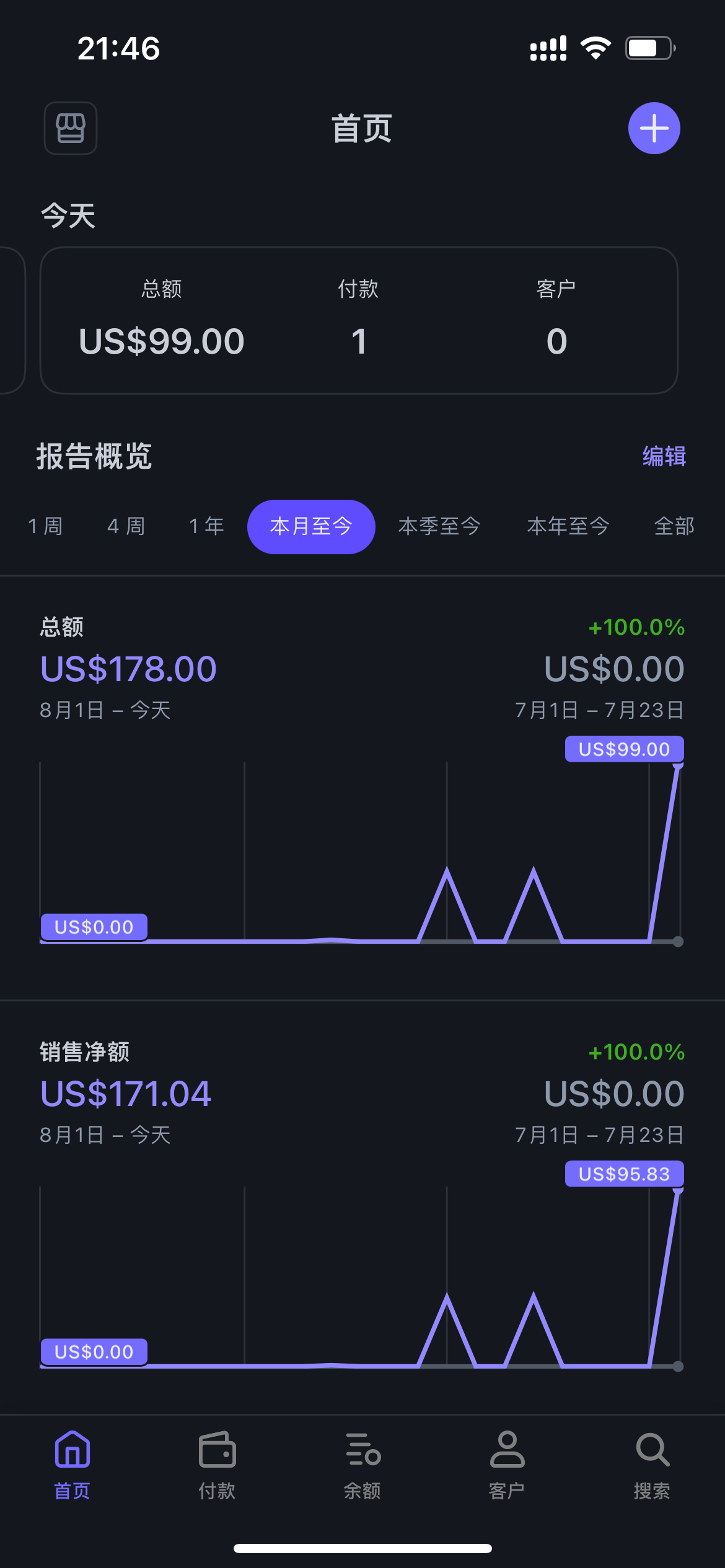Switch to the 余额 tab
This screenshot has height=1568, width=725.
(x=362, y=1464)
